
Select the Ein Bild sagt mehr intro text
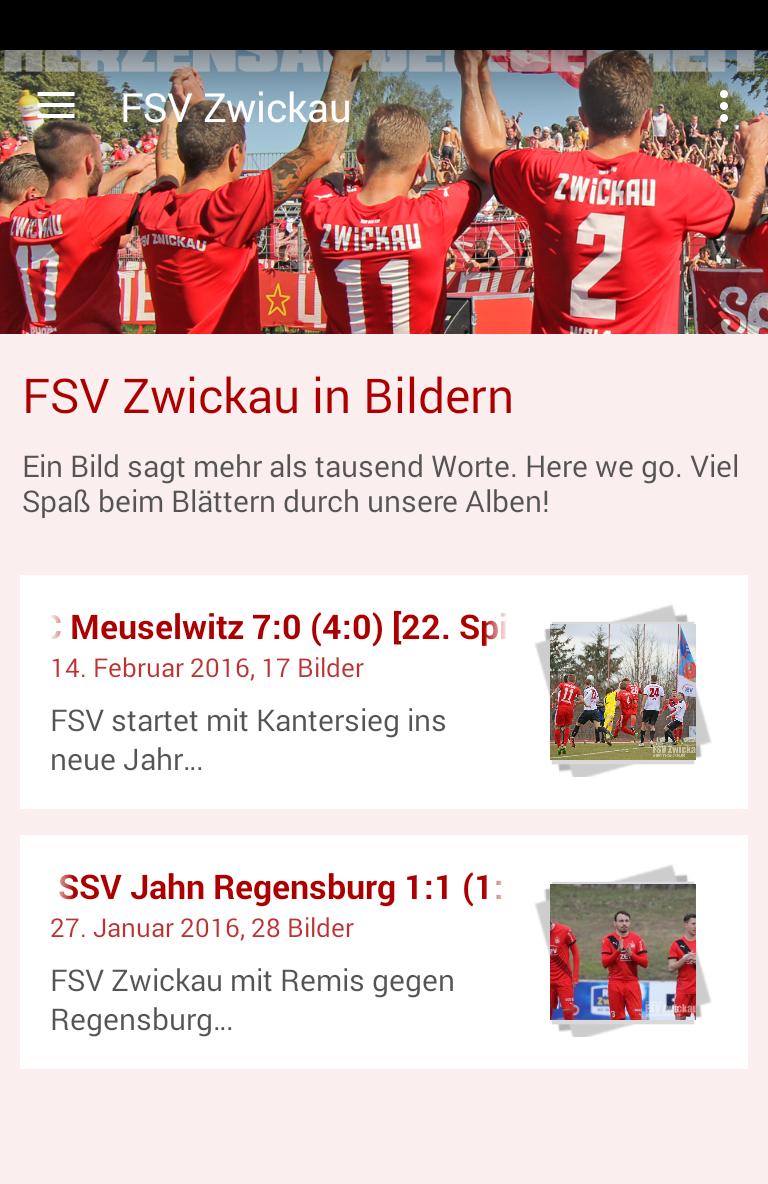(380, 484)
